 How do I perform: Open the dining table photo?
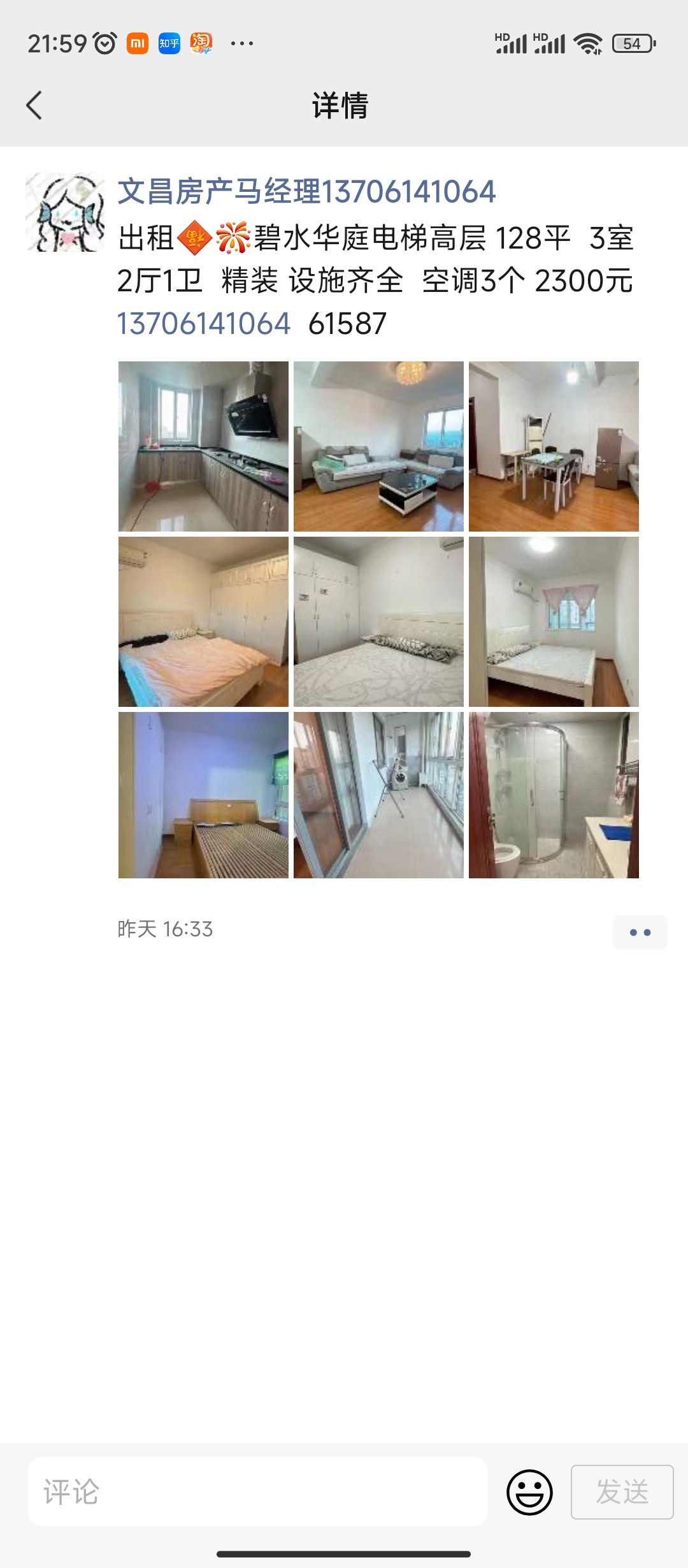[554, 446]
